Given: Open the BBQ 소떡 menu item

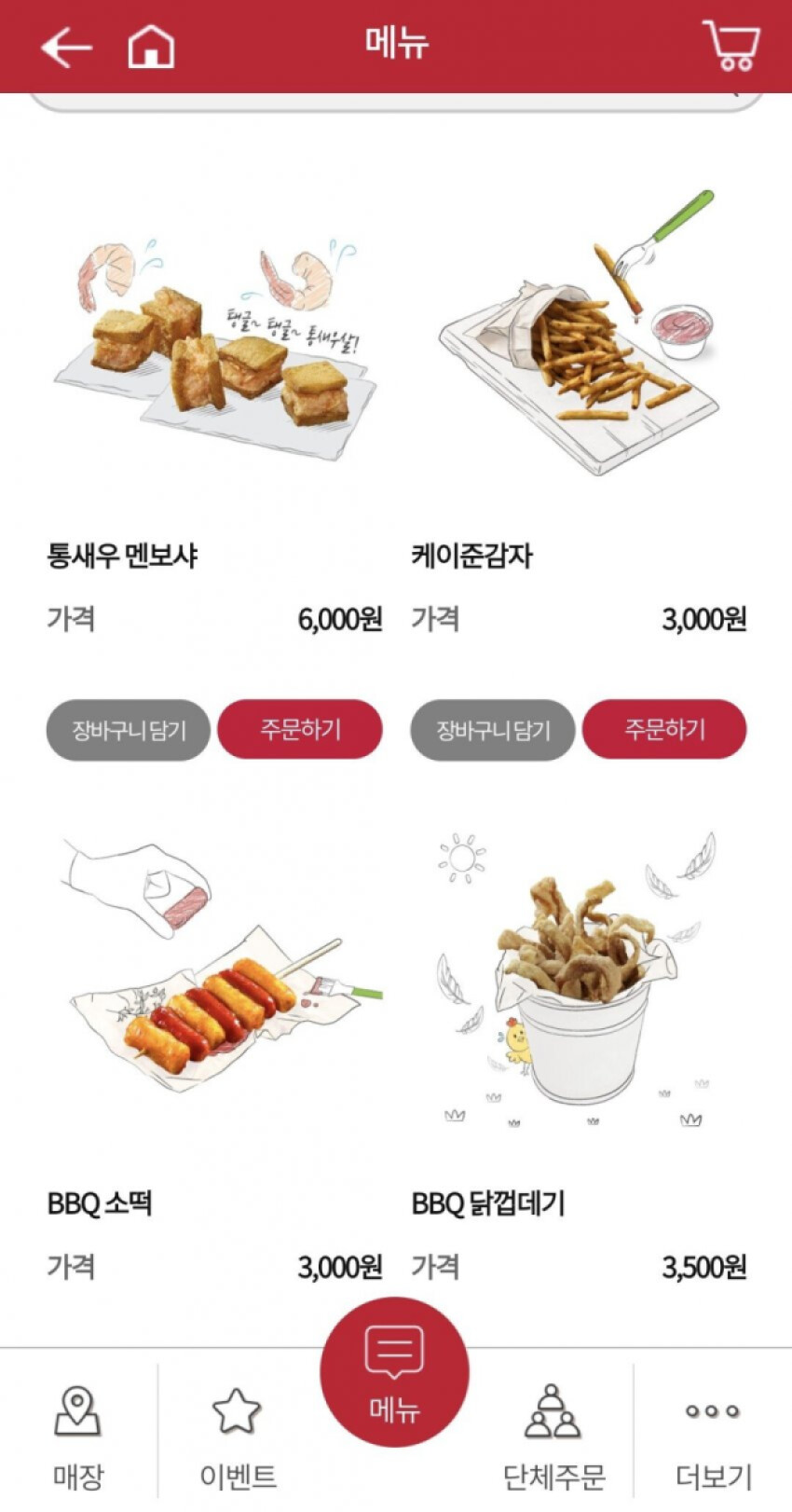Looking at the screenshot, I should (214, 988).
